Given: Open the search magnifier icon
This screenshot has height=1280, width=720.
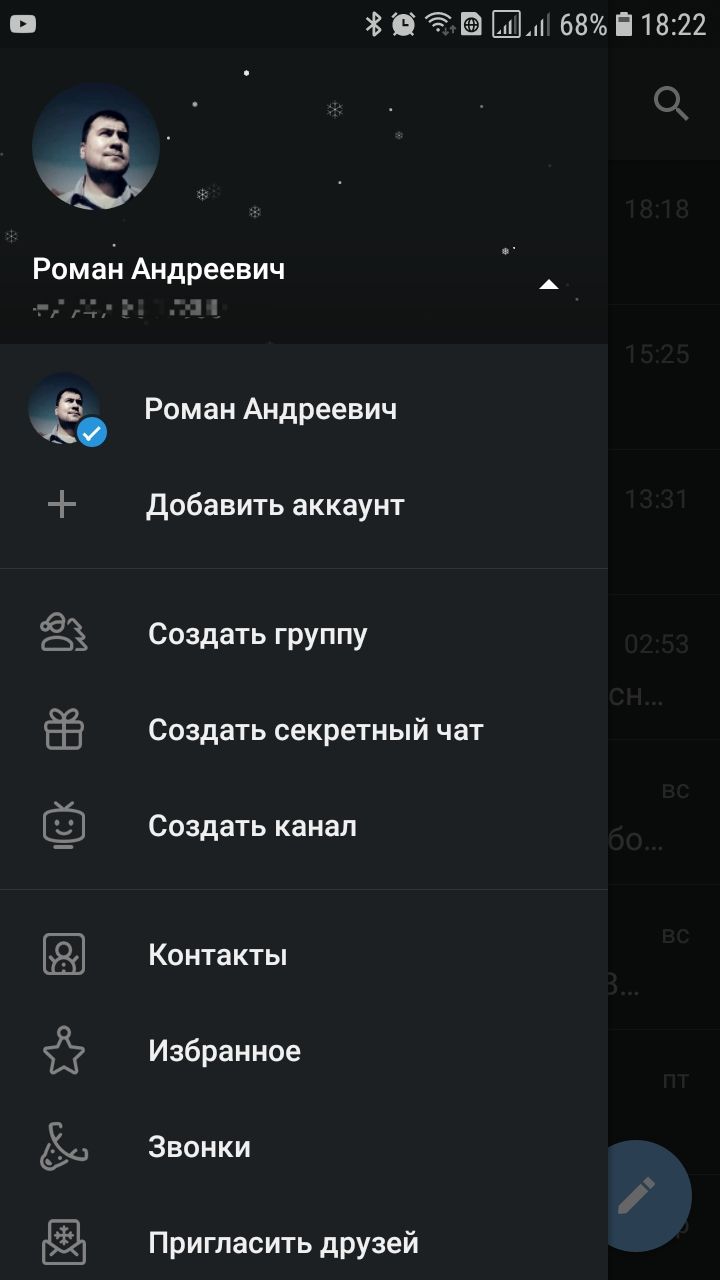Looking at the screenshot, I should point(671,103).
